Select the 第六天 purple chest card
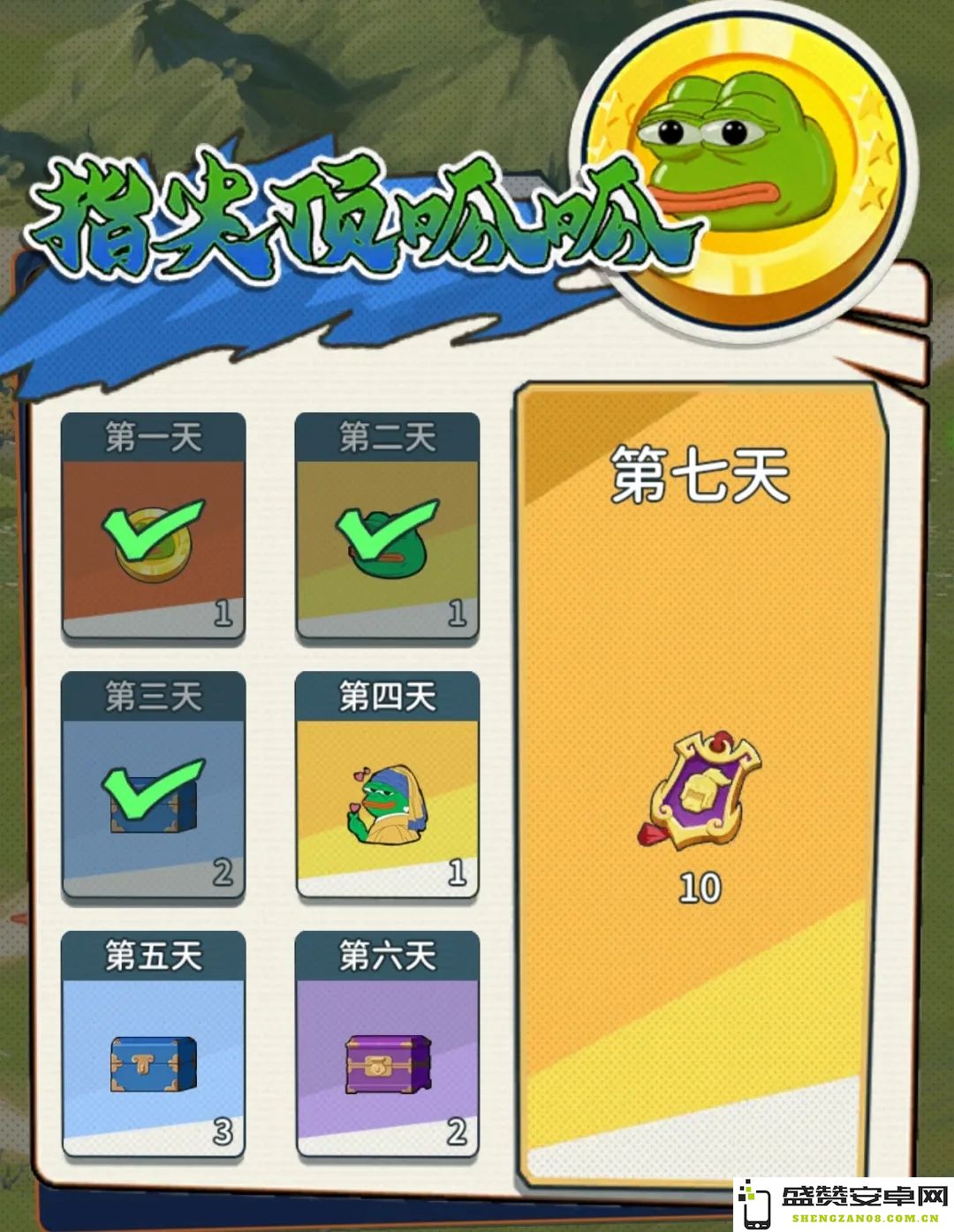 (x=387, y=1047)
